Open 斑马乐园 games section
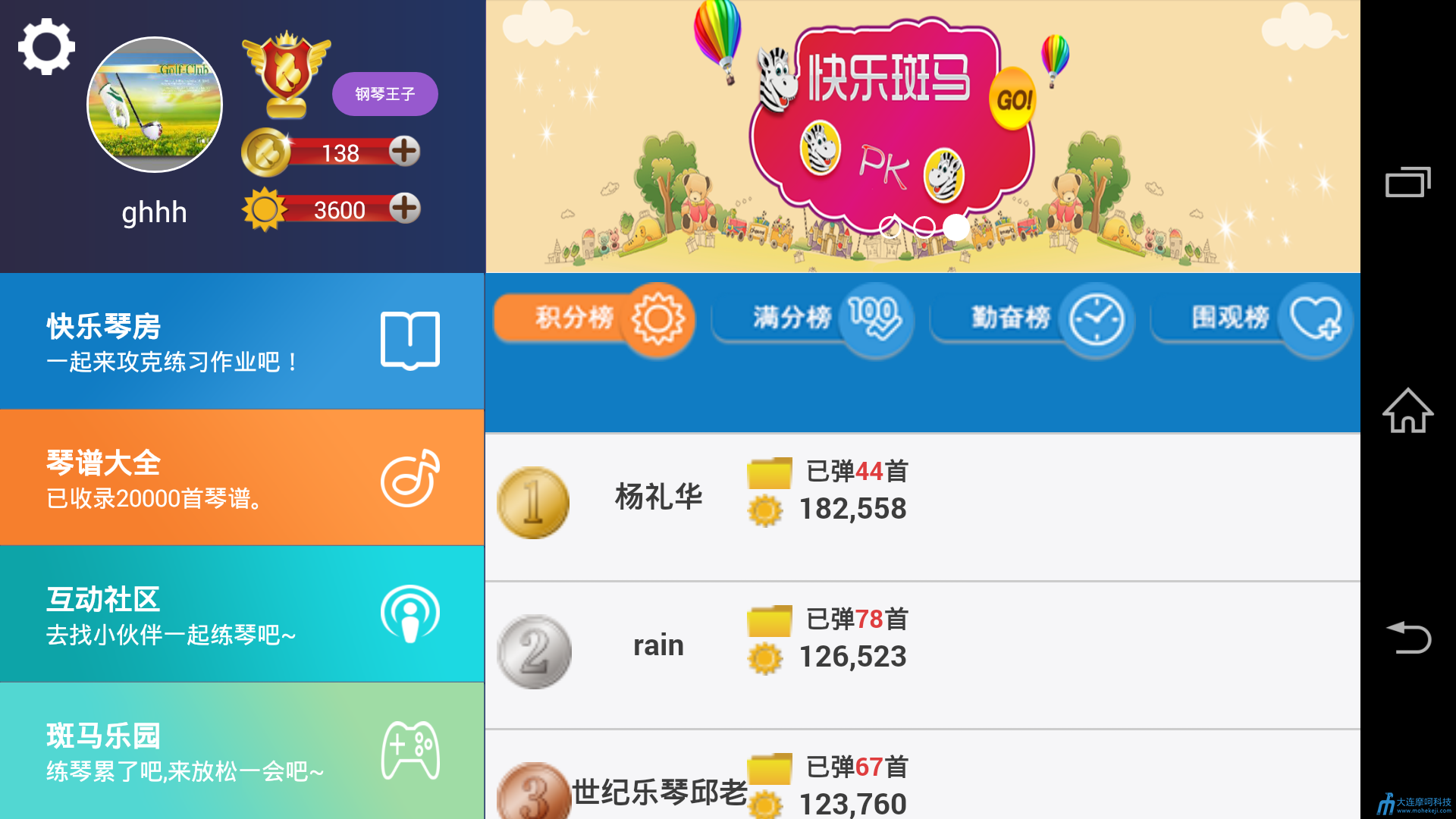Screen dimensions: 1456x819 [242, 751]
